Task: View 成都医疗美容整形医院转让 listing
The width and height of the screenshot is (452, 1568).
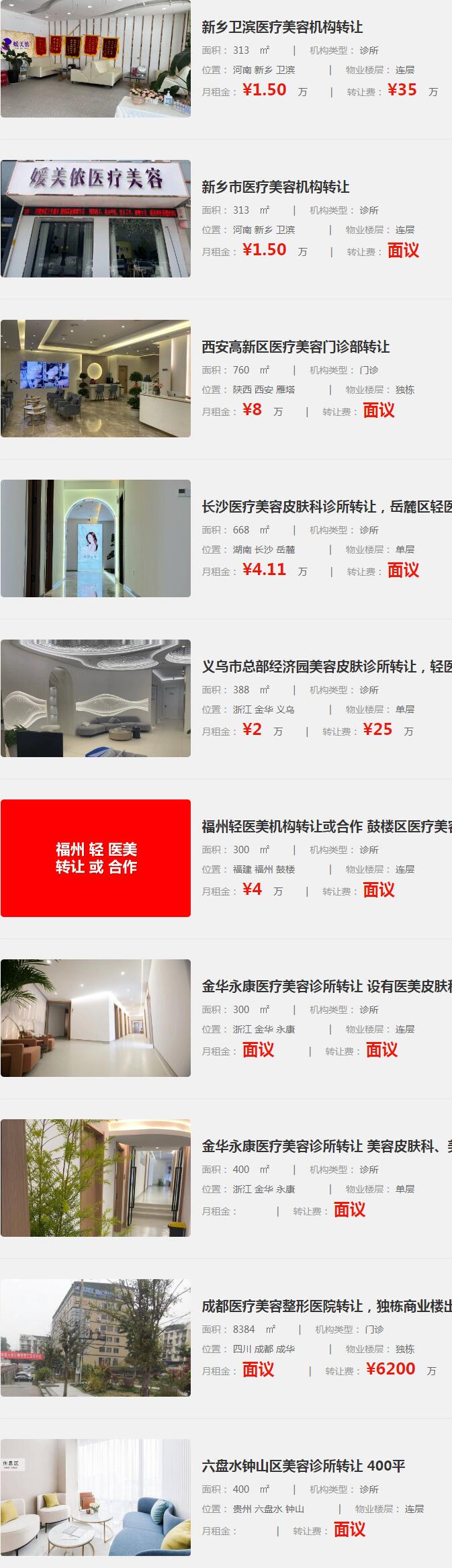Action: (x=326, y=1307)
